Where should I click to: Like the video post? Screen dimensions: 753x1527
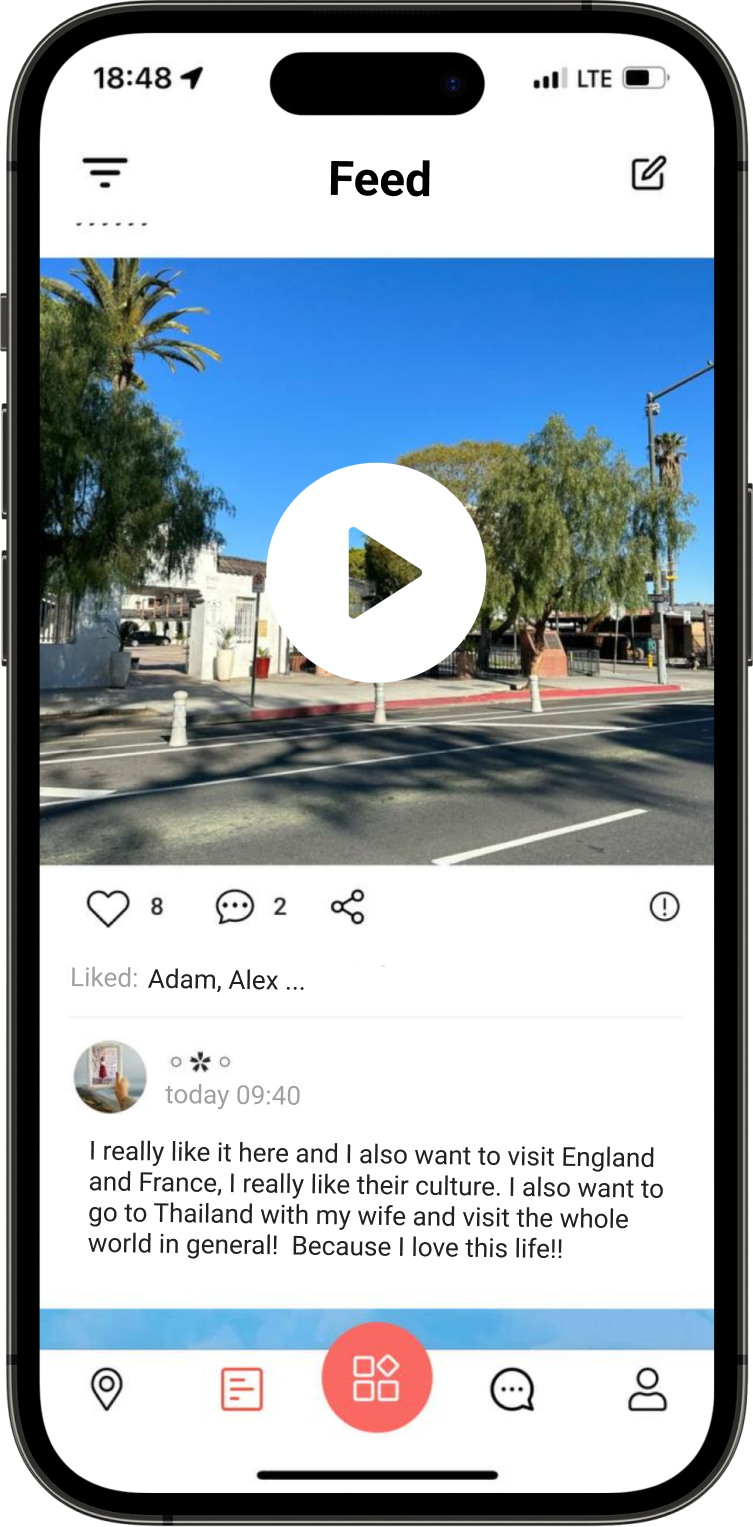(108, 908)
